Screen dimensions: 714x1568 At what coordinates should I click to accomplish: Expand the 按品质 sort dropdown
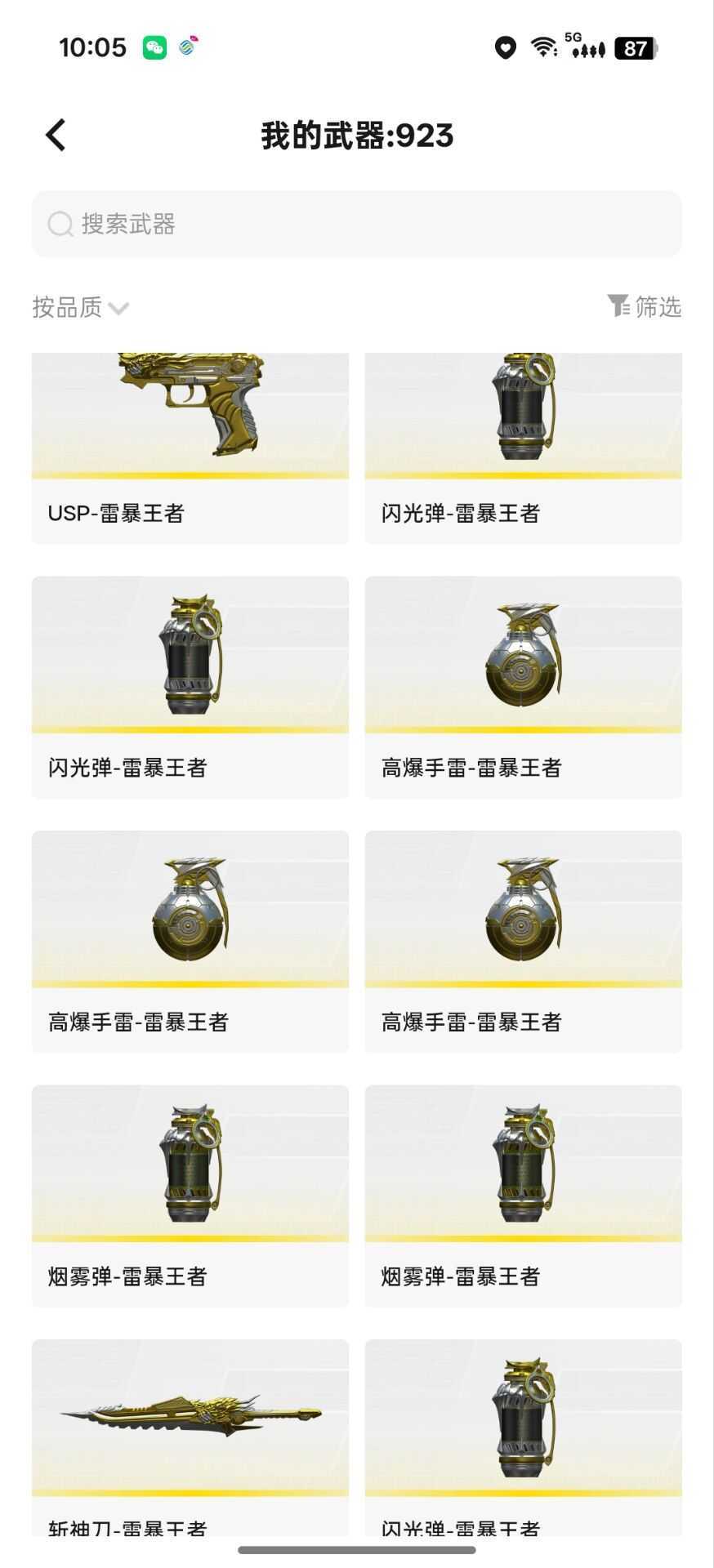[80, 308]
